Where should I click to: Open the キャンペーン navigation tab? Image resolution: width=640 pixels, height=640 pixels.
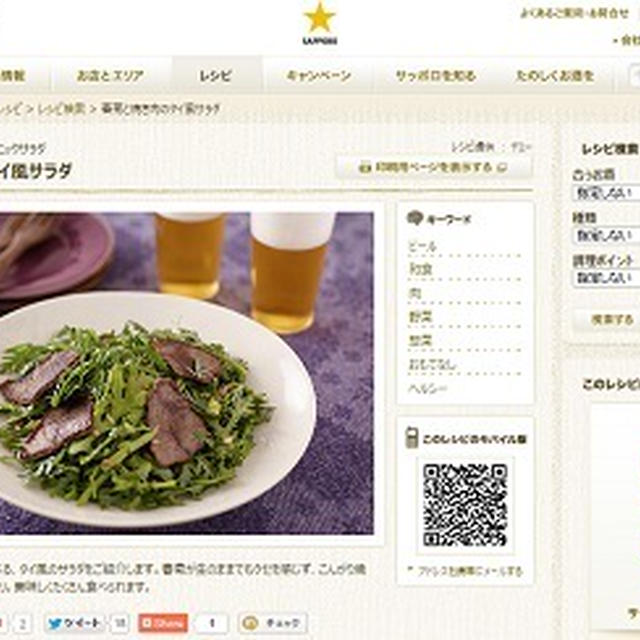[318, 76]
